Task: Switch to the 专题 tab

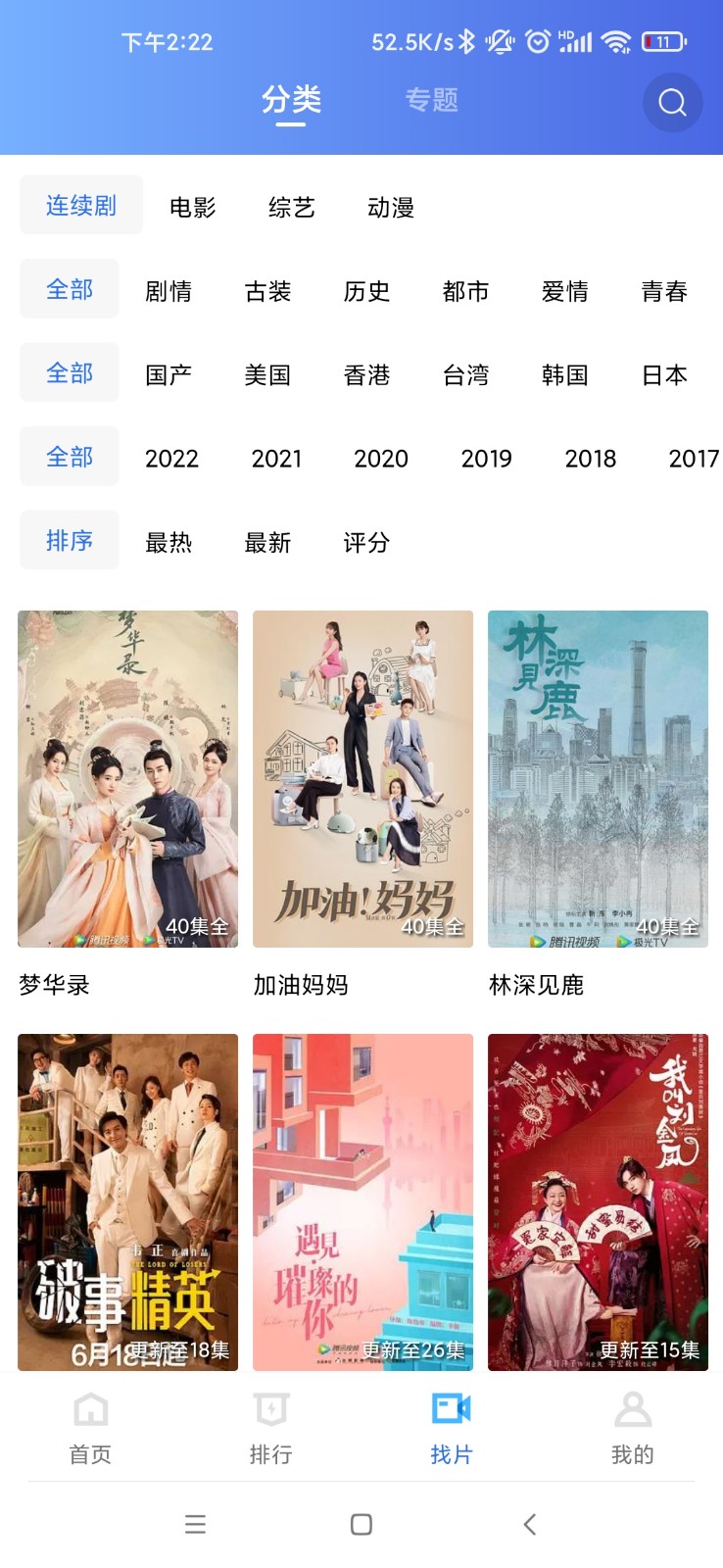Action: [x=434, y=101]
